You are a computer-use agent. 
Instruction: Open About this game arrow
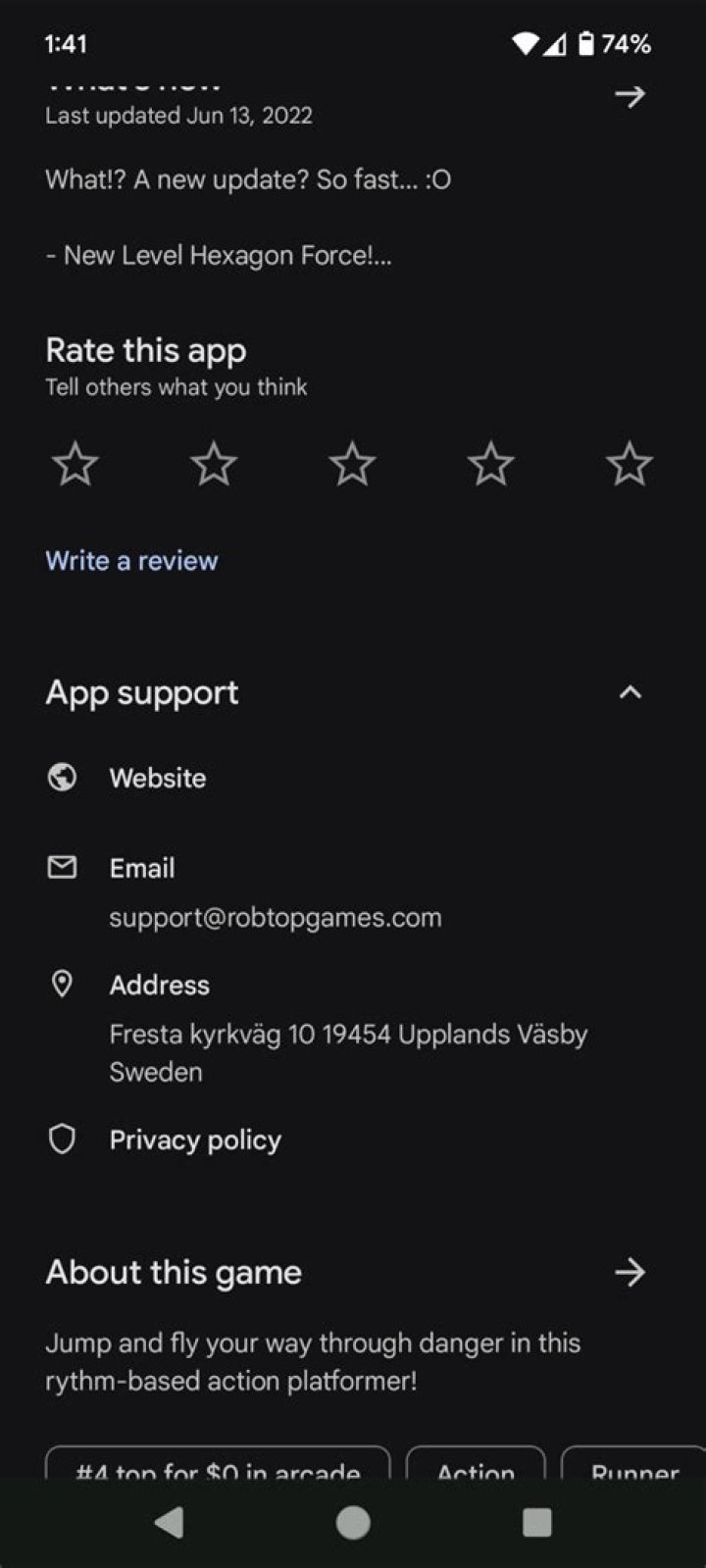coord(630,1272)
